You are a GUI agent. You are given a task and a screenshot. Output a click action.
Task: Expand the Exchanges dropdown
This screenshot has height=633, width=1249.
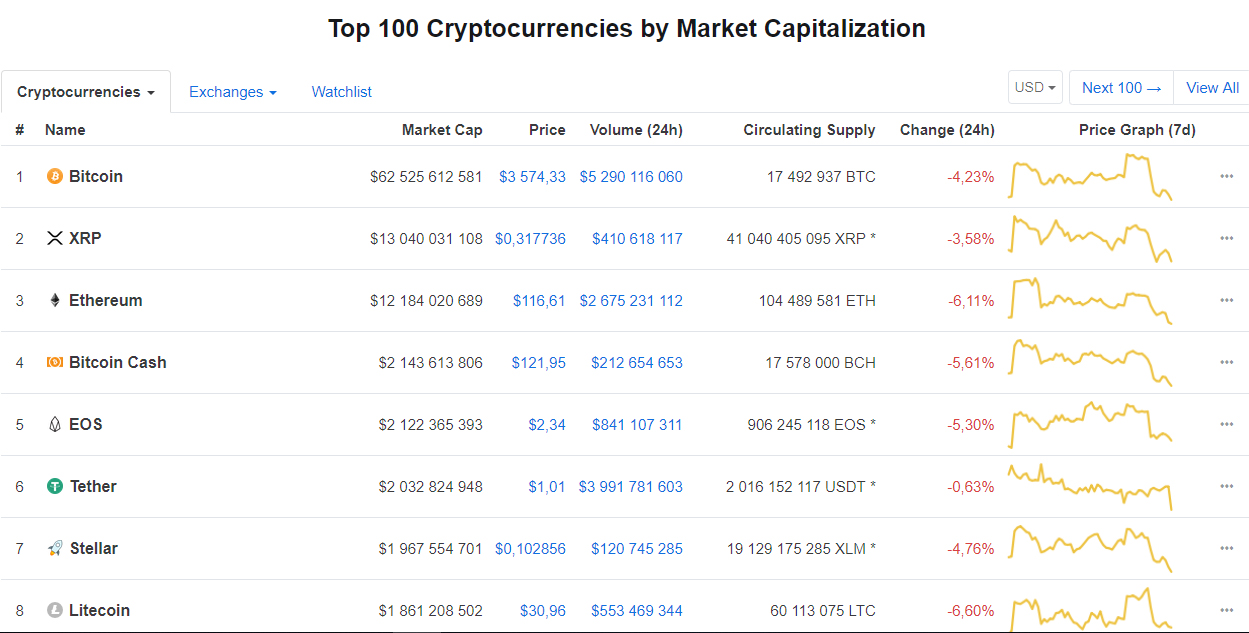point(232,92)
